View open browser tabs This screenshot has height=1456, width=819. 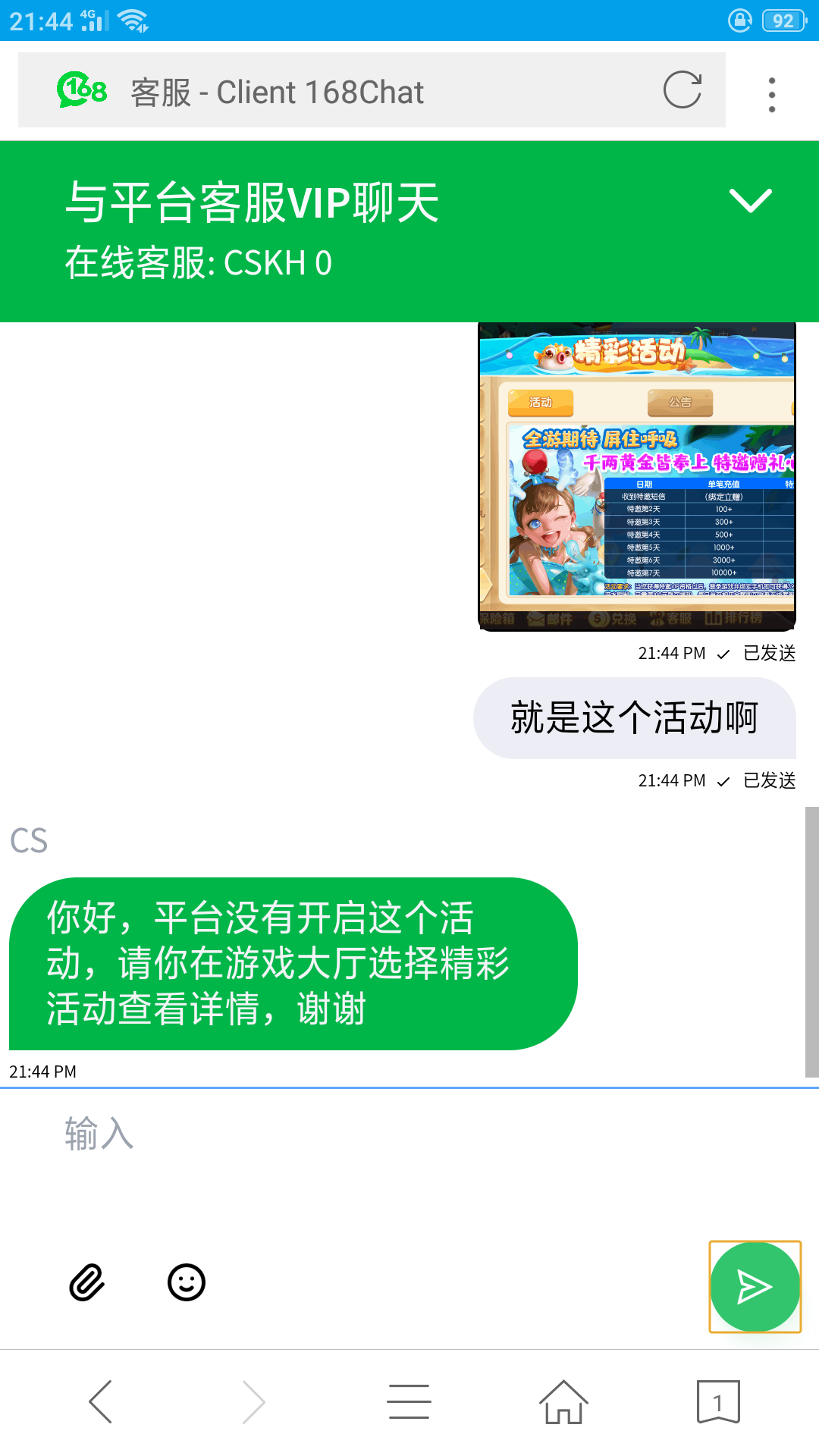click(x=717, y=1401)
